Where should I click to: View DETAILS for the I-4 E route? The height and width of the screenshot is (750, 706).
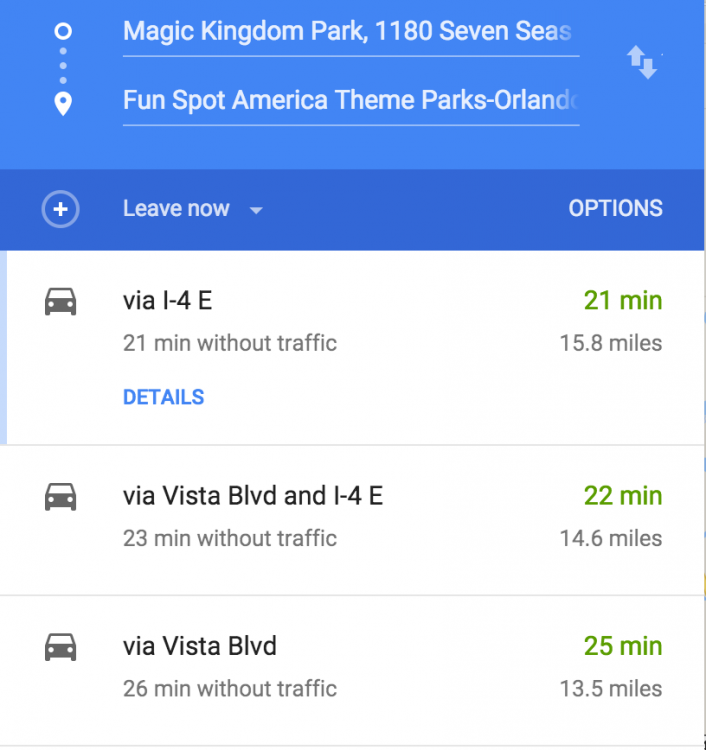(163, 397)
